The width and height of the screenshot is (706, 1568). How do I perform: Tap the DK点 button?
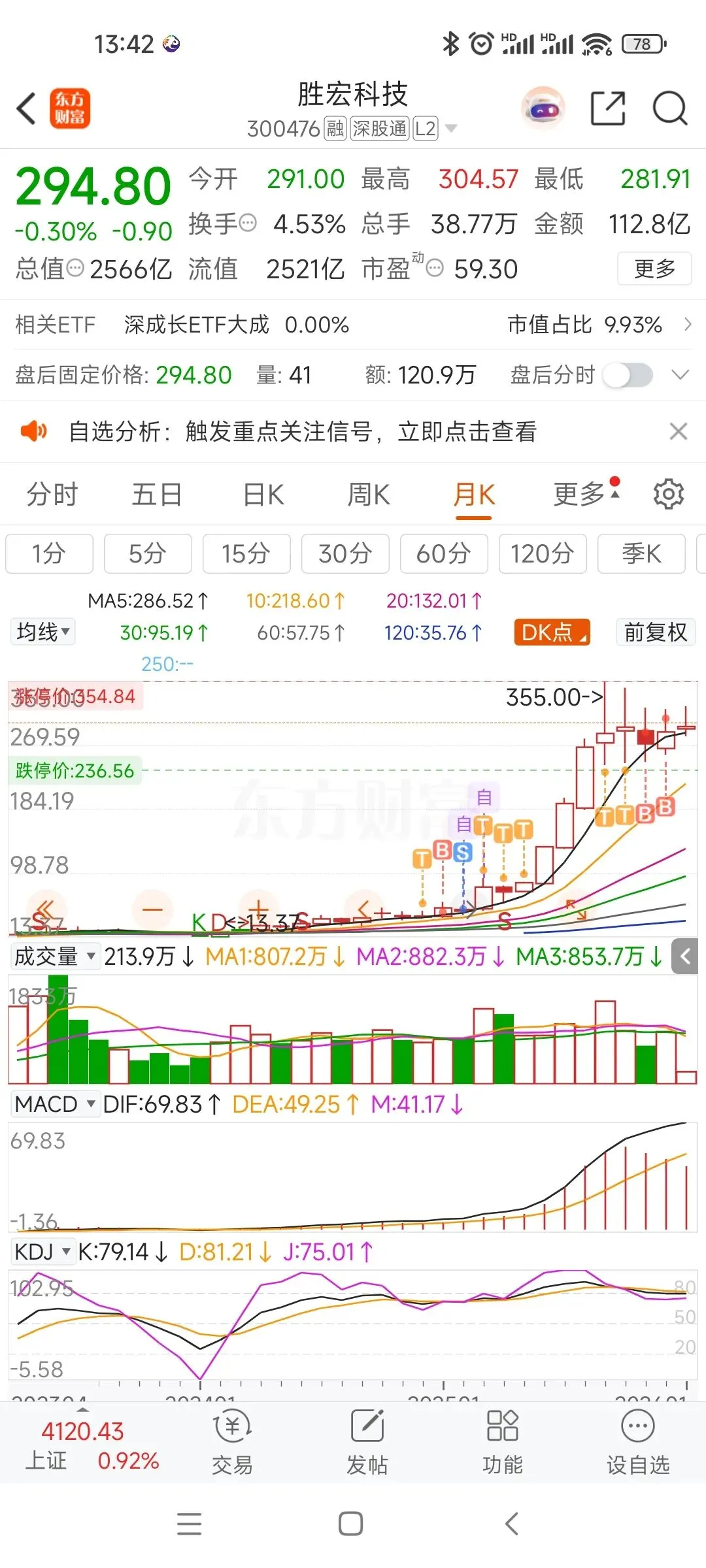pos(552,632)
